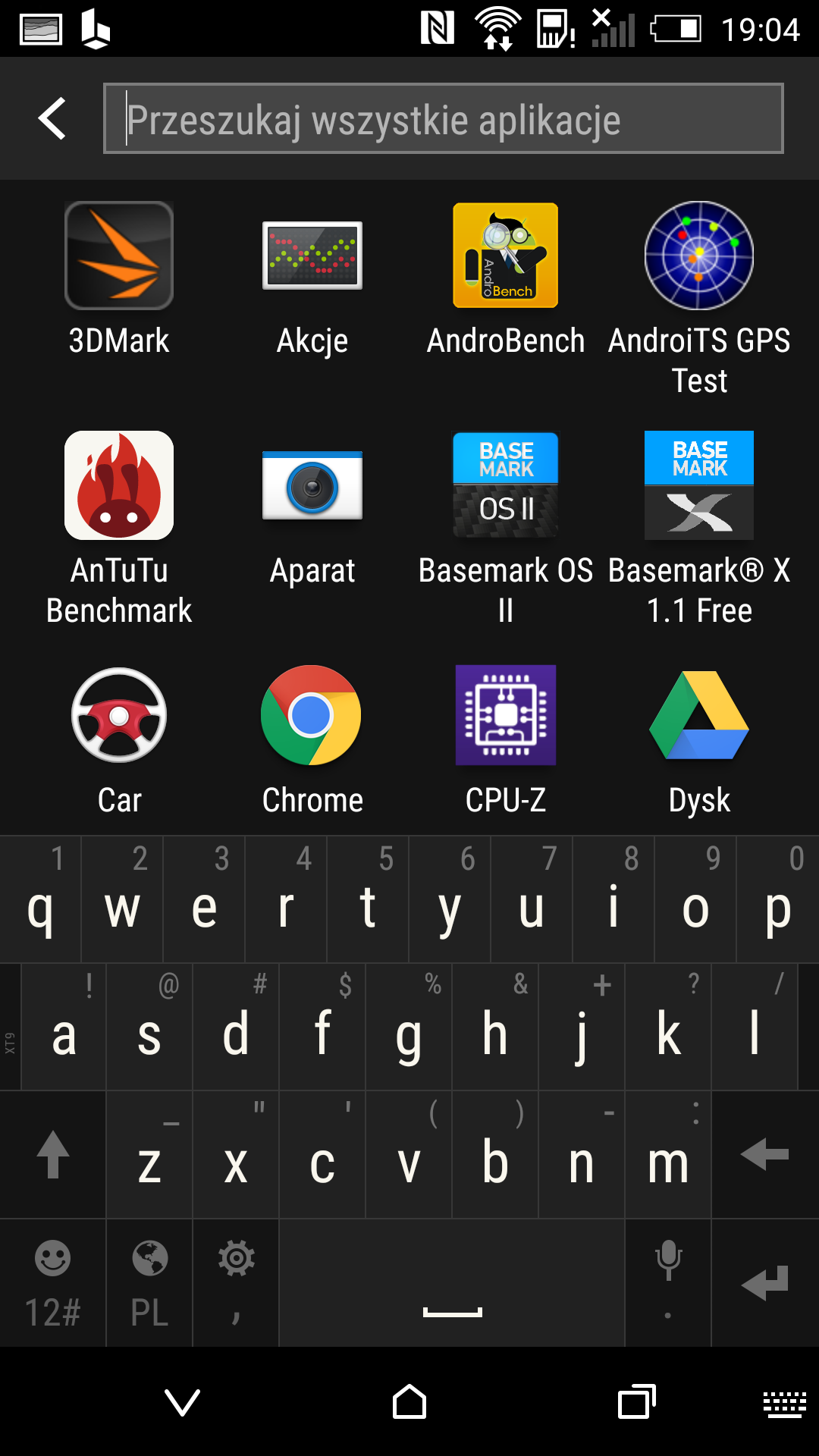This screenshot has width=819, height=1456.
Task: Open keyboard settings gear key
Action: [x=236, y=1283]
